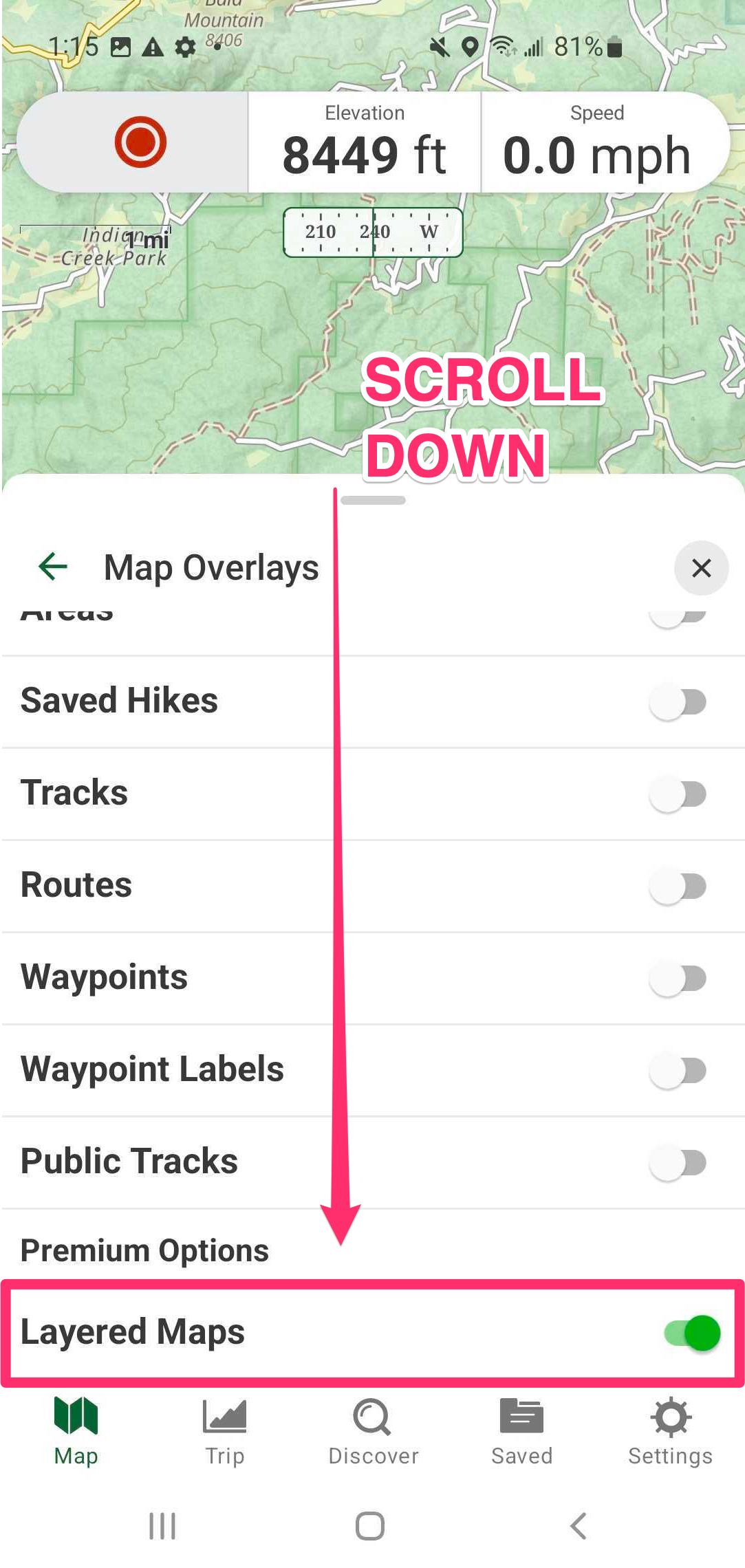
Task: Tap the compass heading indicator
Action: pyautogui.click(x=373, y=232)
